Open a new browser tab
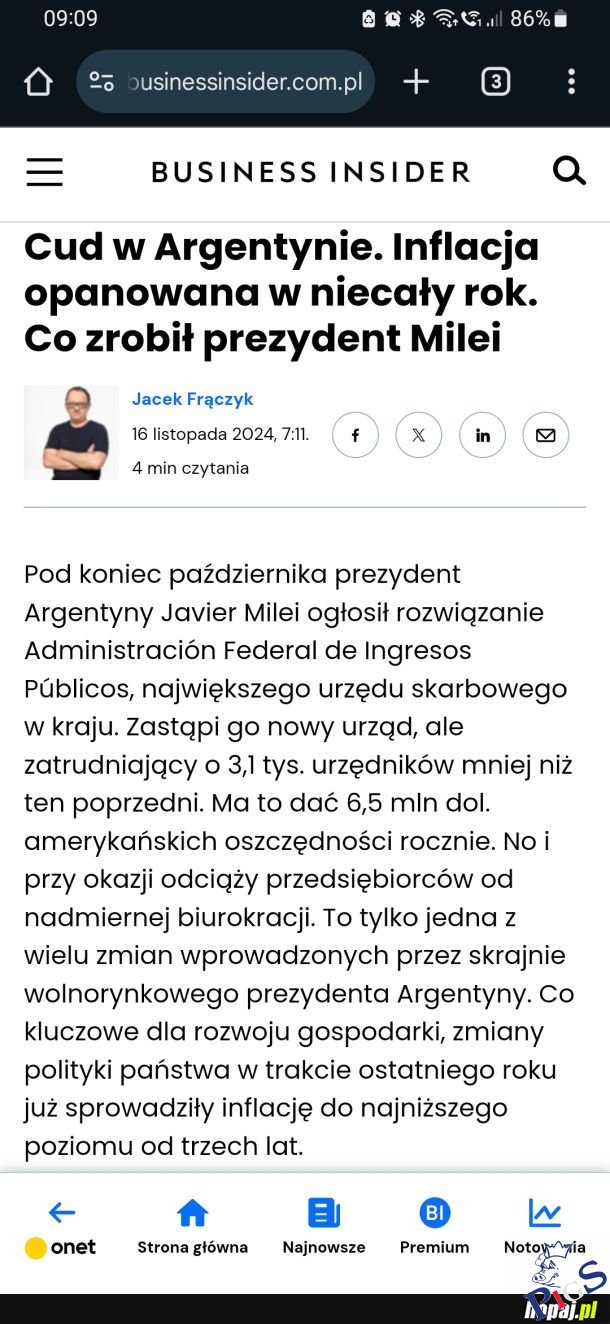The height and width of the screenshot is (1324, 610). [x=416, y=82]
